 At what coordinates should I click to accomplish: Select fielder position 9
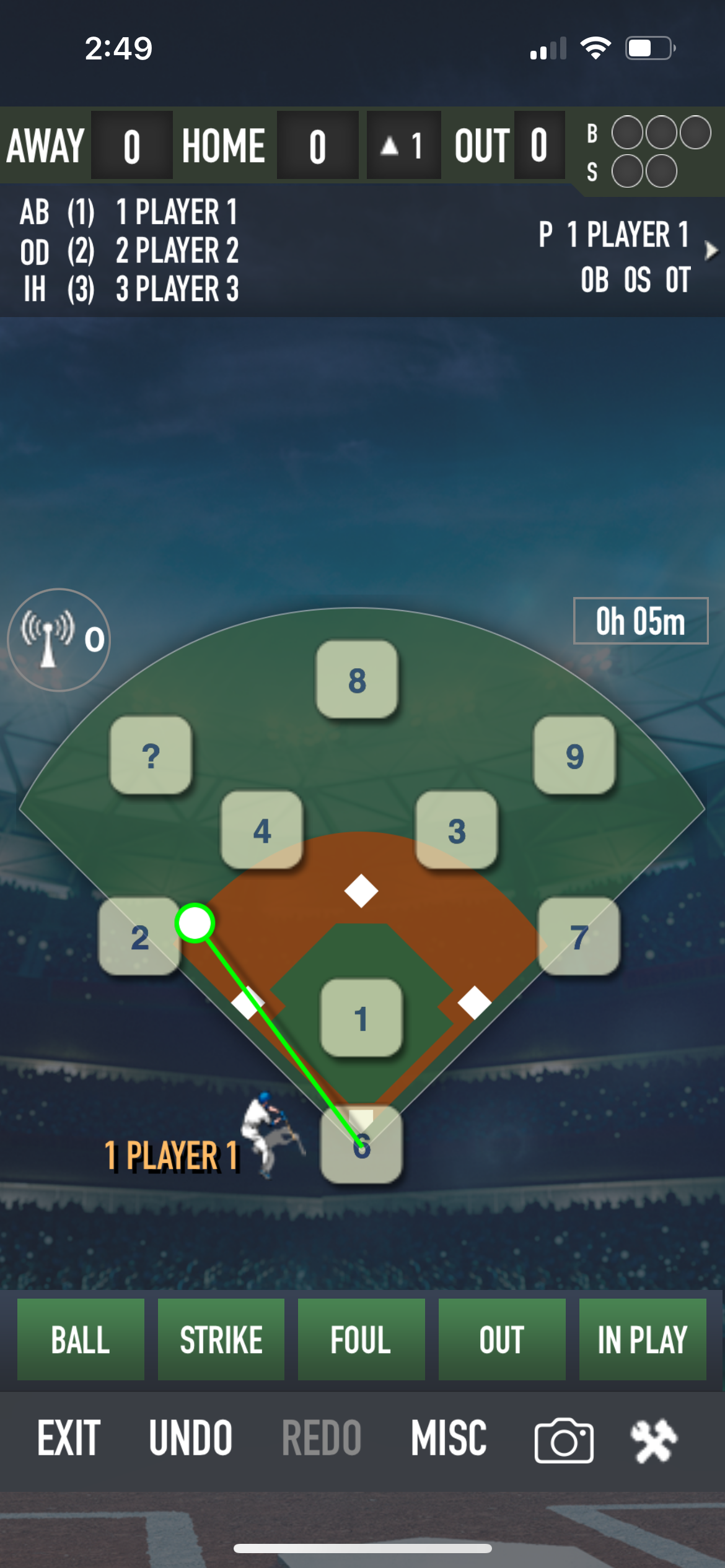[574, 756]
